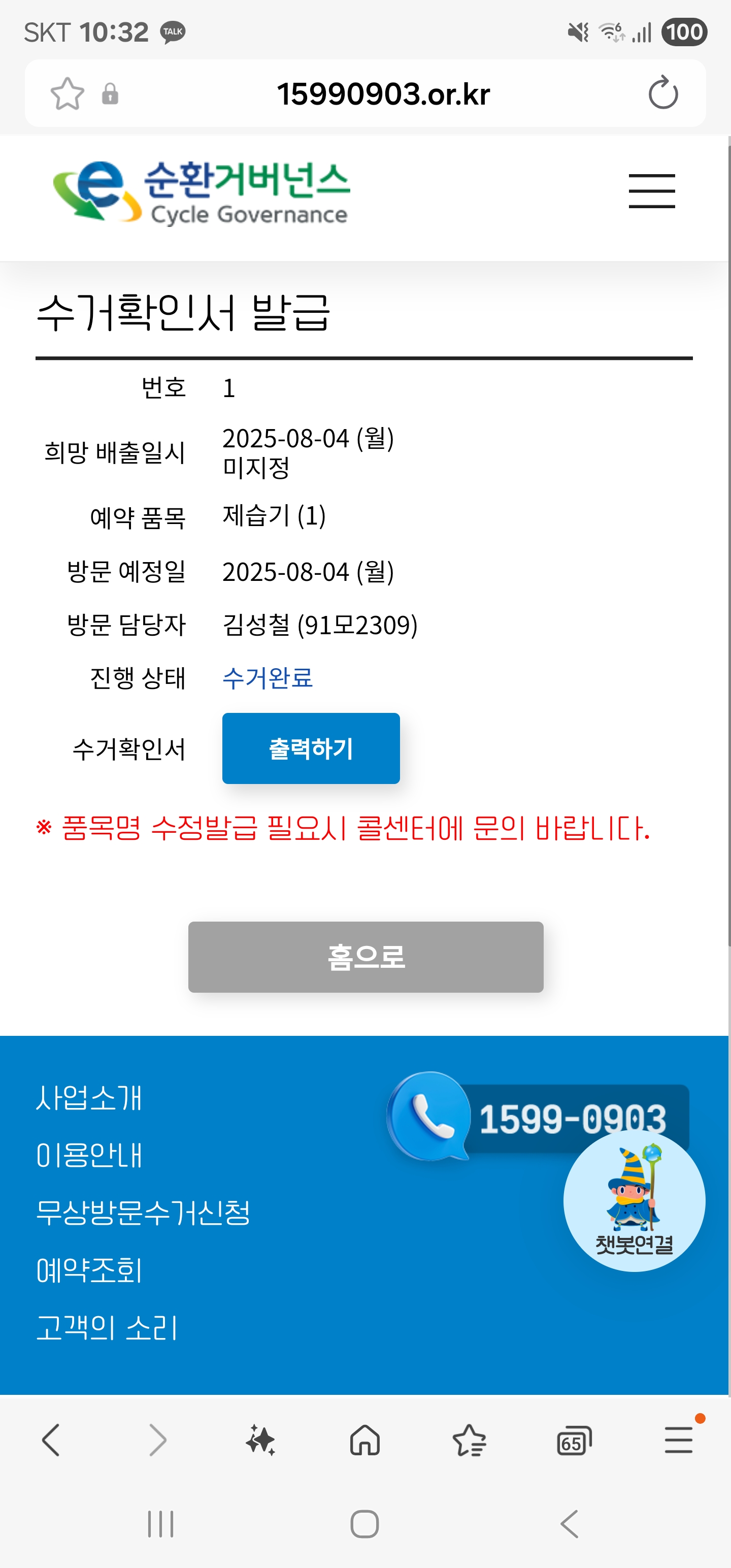Open the 사업소개 footer link
731x1568 pixels.
pyautogui.click(x=89, y=1098)
